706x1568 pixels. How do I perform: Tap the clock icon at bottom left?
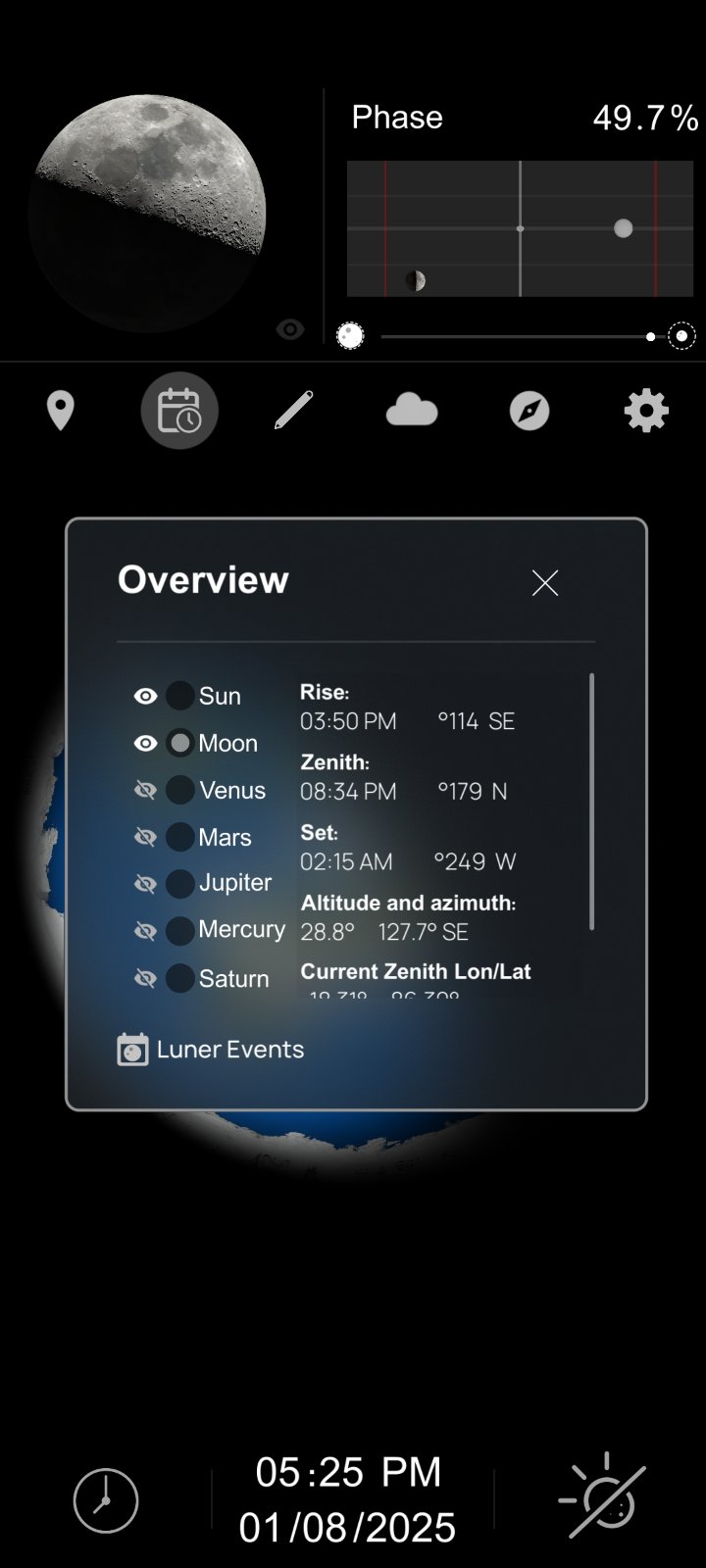(x=106, y=1500)
